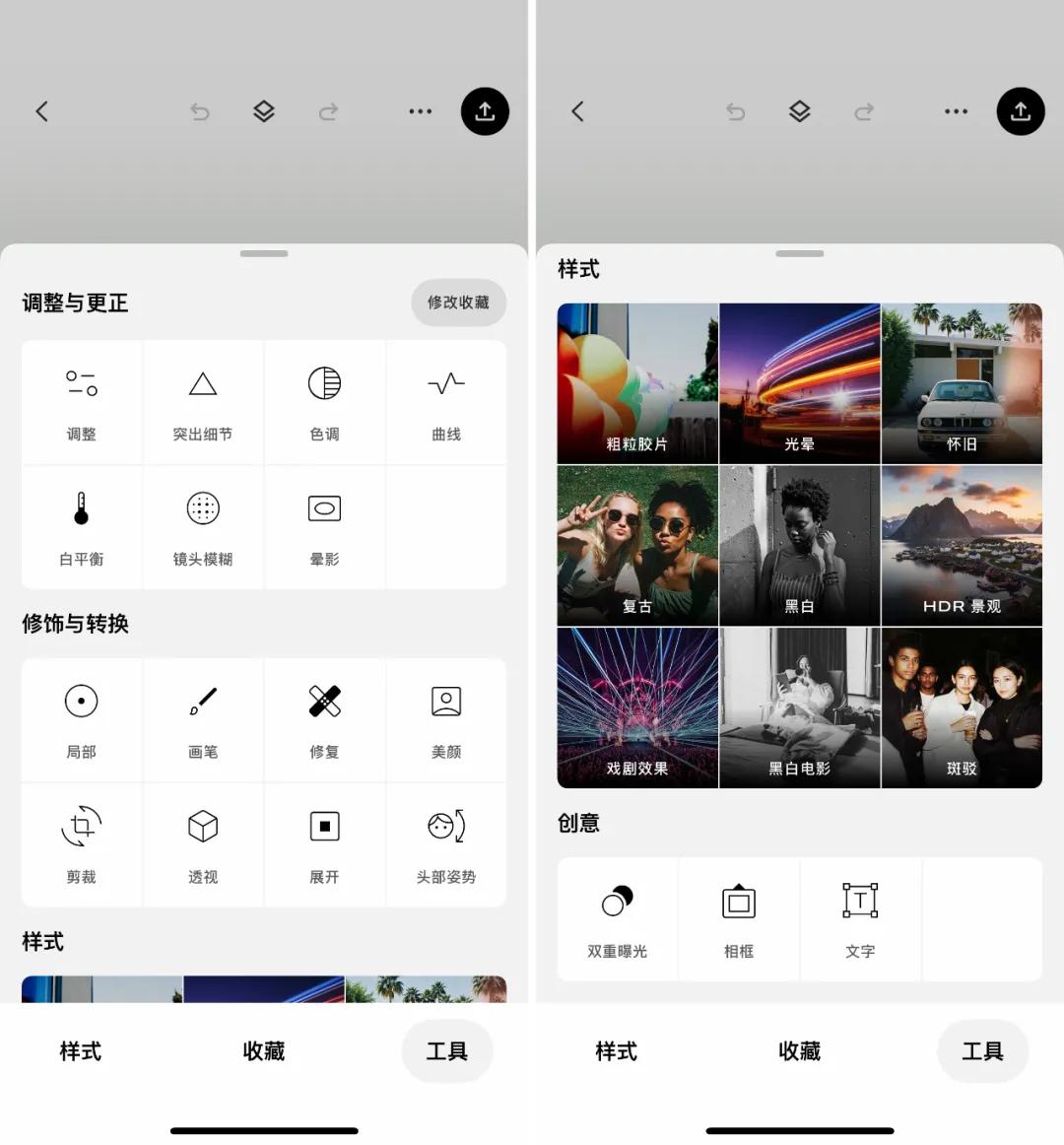Select the 突出细节 tool
Screen dimensions: 1064x1145
coord(203,403)
